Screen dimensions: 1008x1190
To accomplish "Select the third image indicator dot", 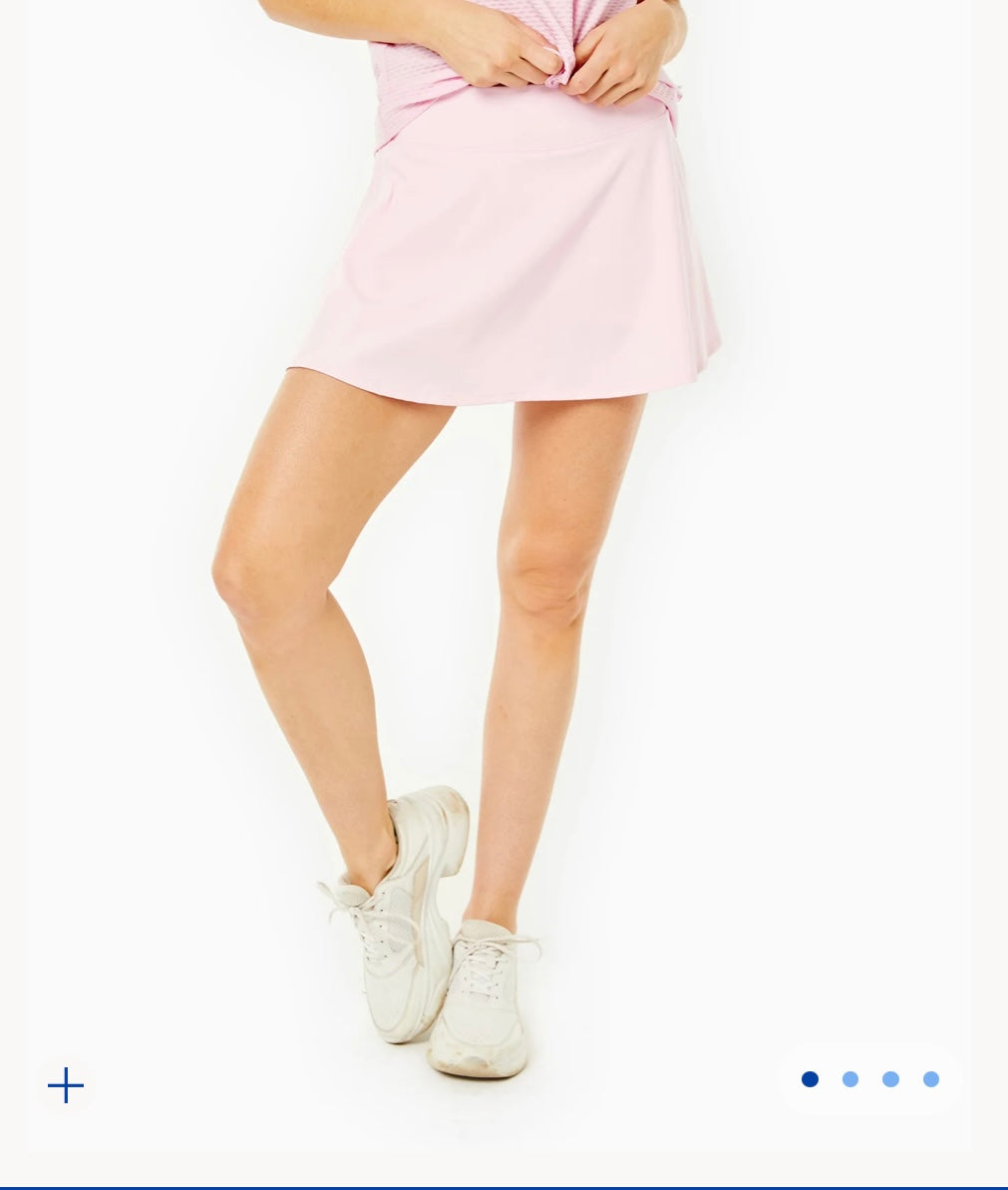I will (890, 1079).
